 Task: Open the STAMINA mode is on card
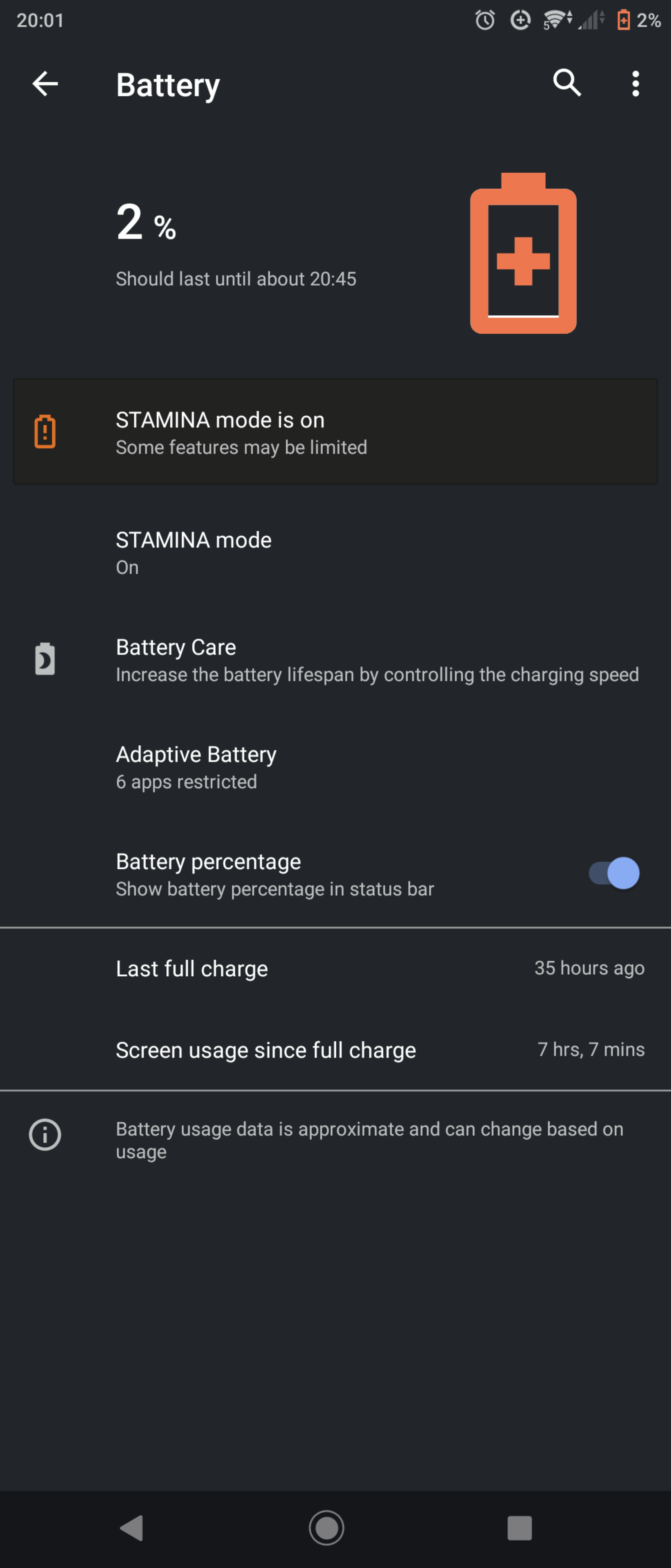point(335,432)
